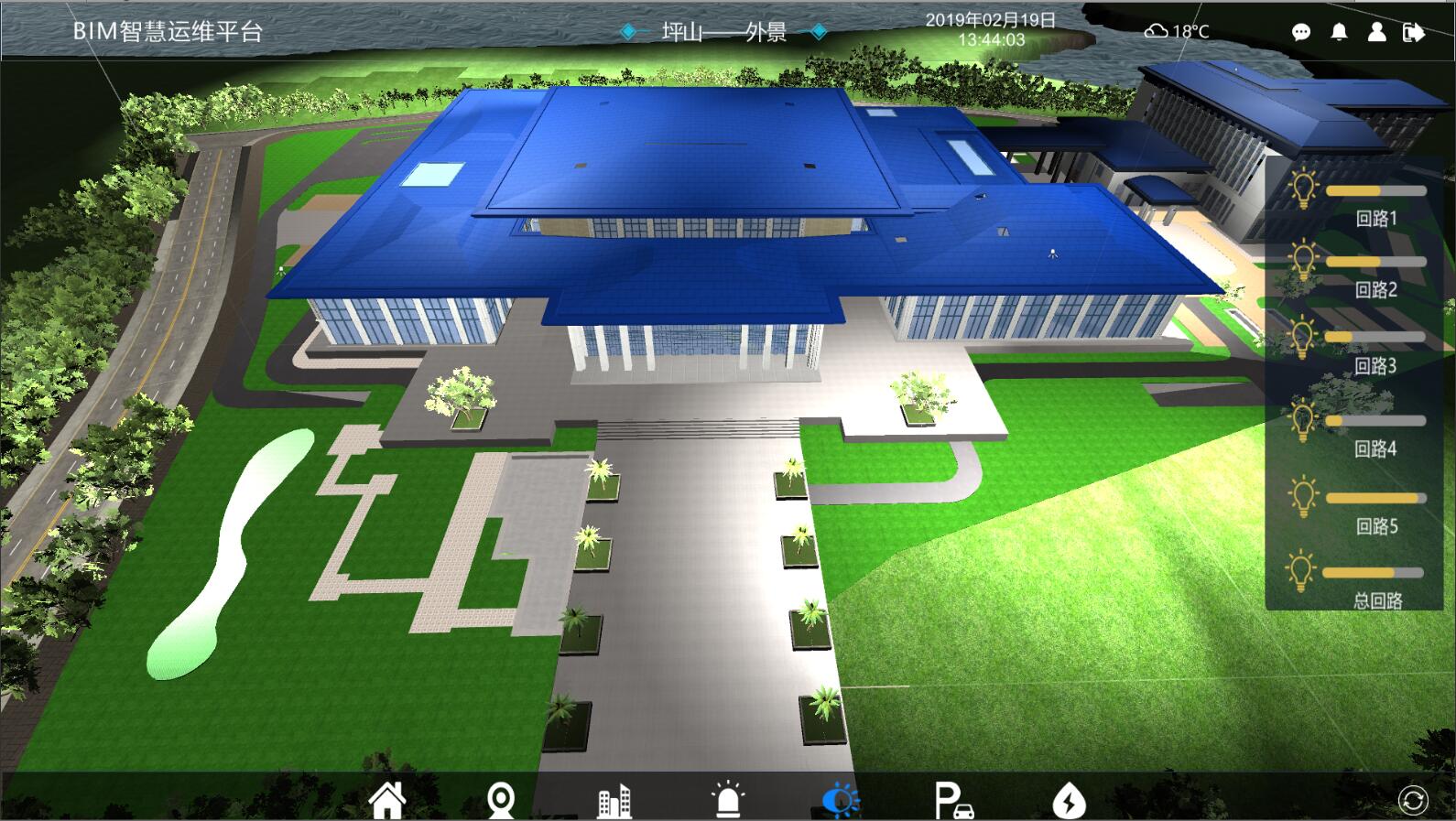Tap the logout exit icon

[x=1413, y=33]
